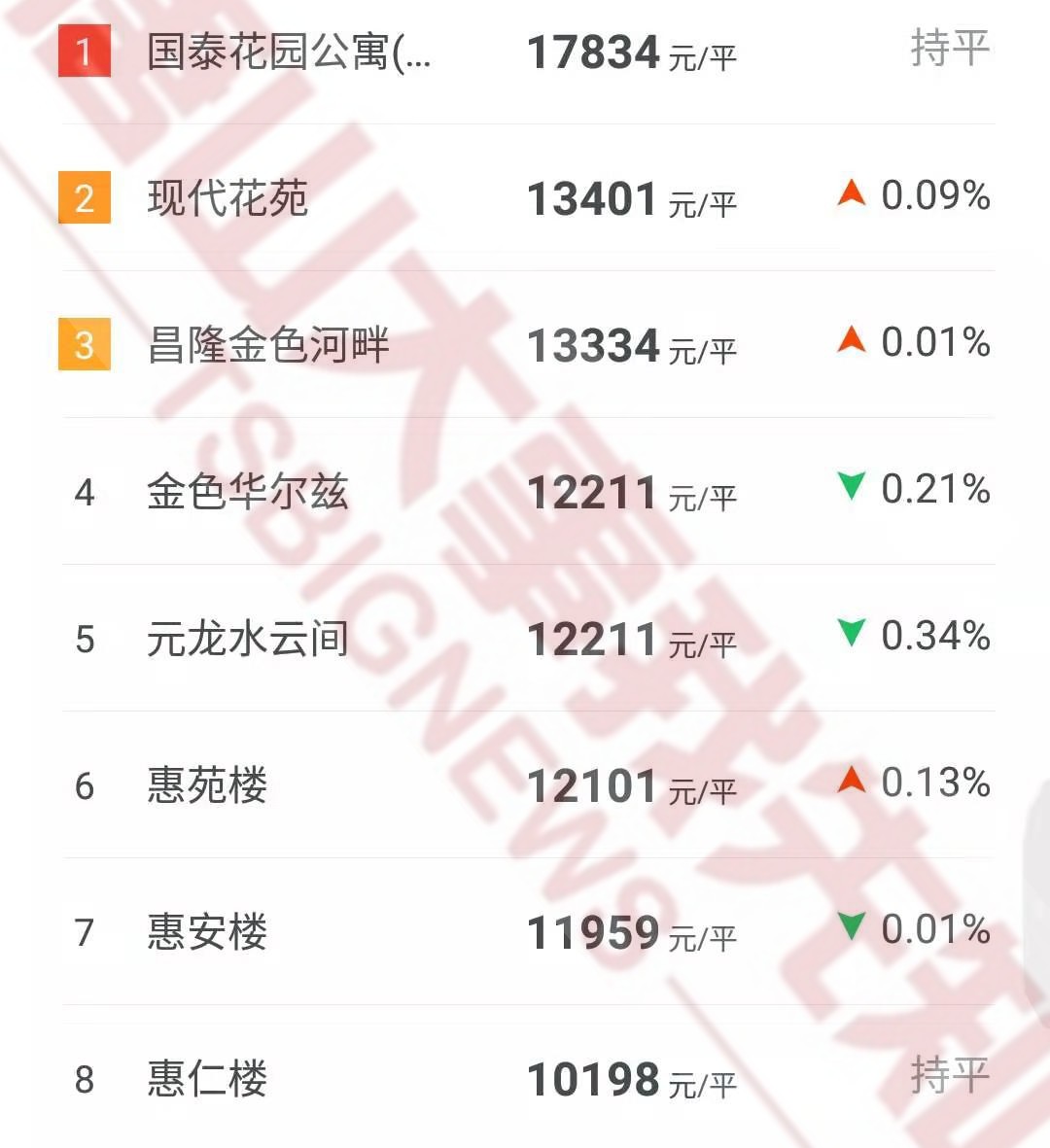This screenshot has width=1050, height=1148.
Task: Open the top-ranked 国泰花园公寓 listing
Action: pyautogui.click(x=288, y=52)
